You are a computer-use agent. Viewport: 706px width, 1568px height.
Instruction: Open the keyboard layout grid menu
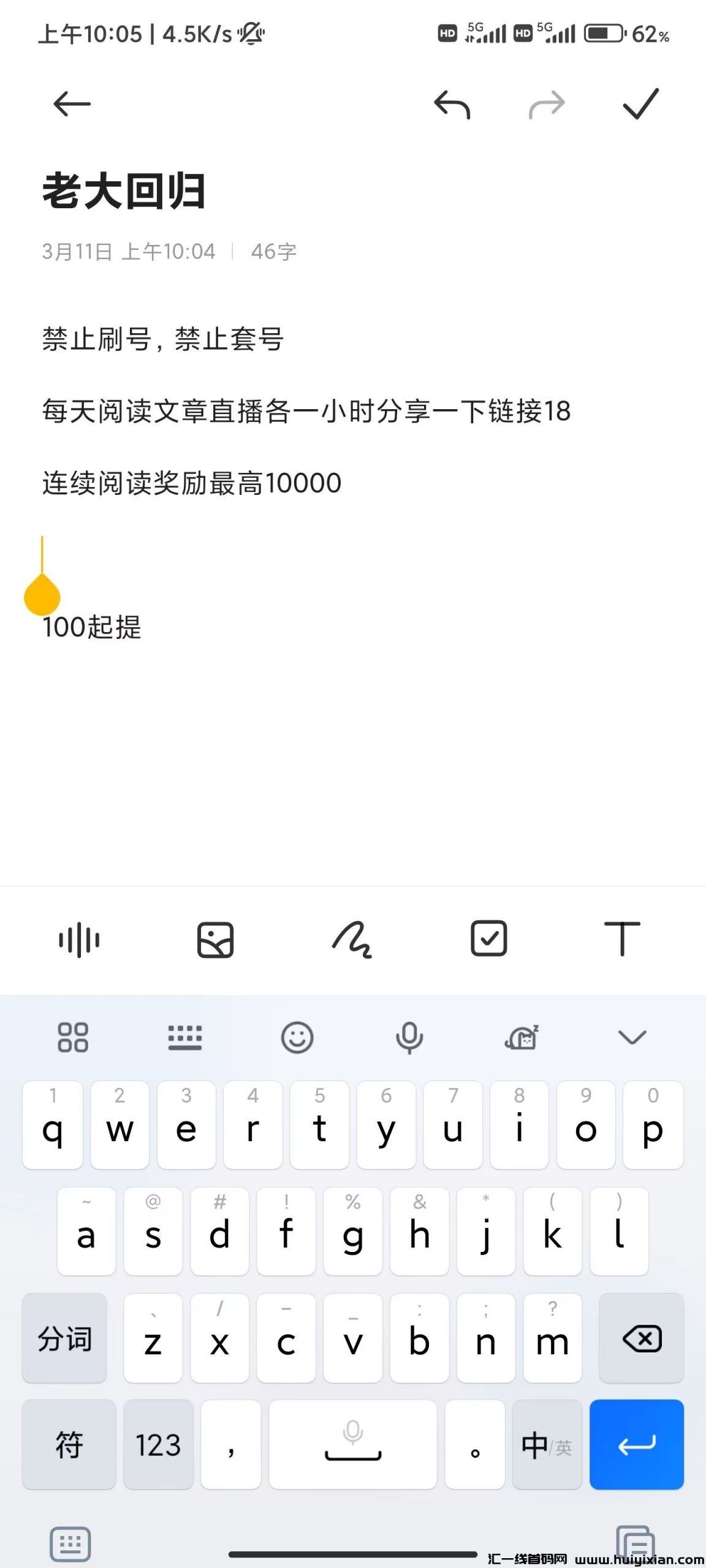pos(72,1036)
